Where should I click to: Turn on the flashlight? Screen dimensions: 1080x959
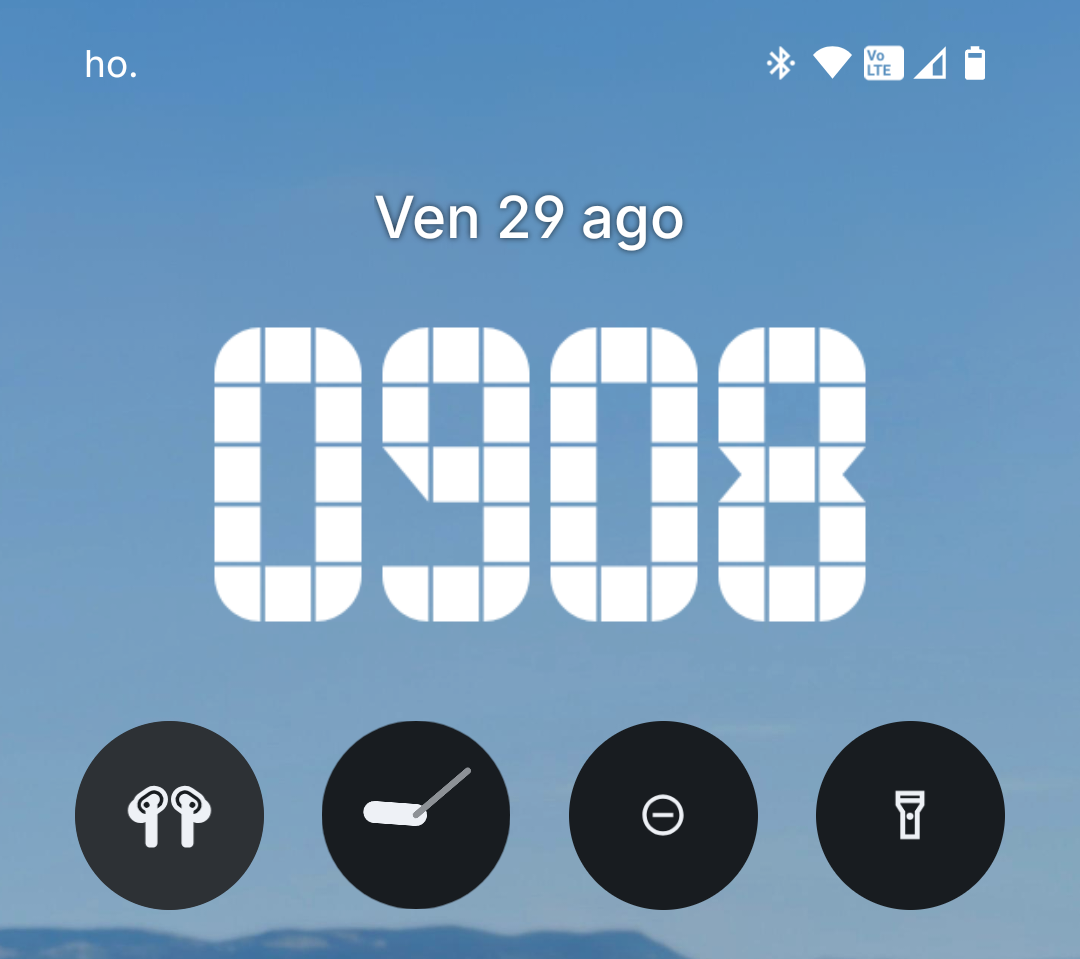[910, 815]
